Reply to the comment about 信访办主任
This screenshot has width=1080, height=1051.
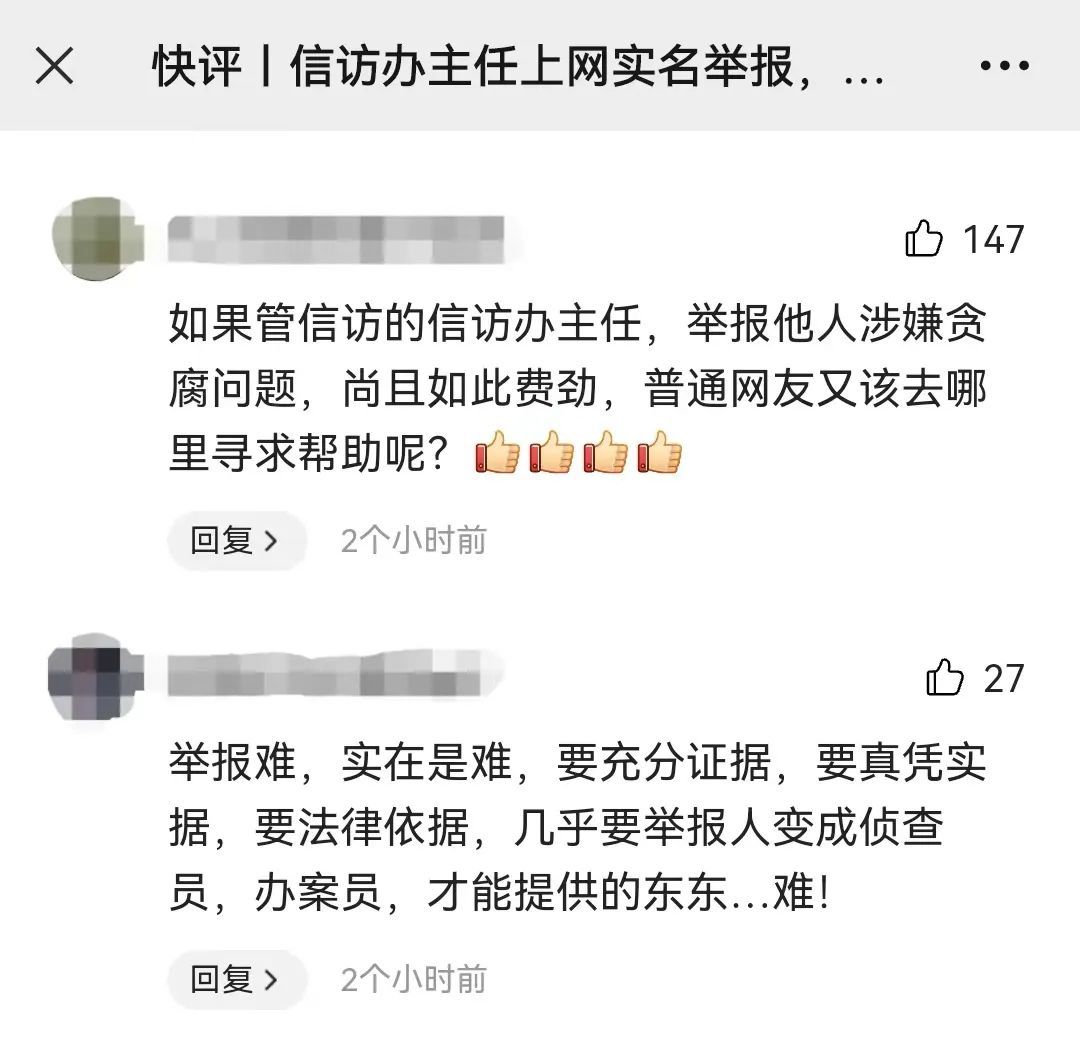[x=235, y=541]
